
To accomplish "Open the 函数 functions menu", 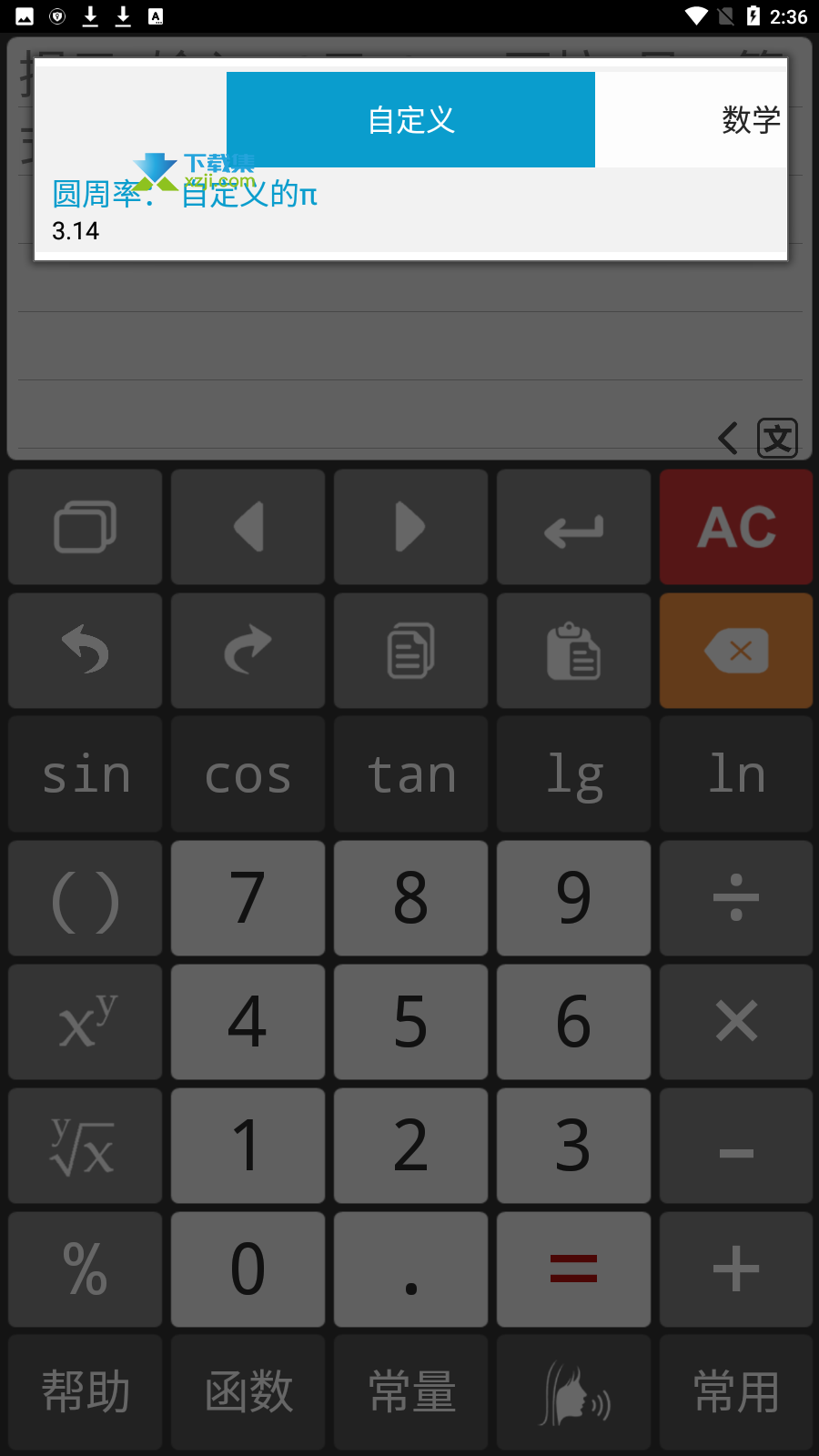I will 248,1392.
